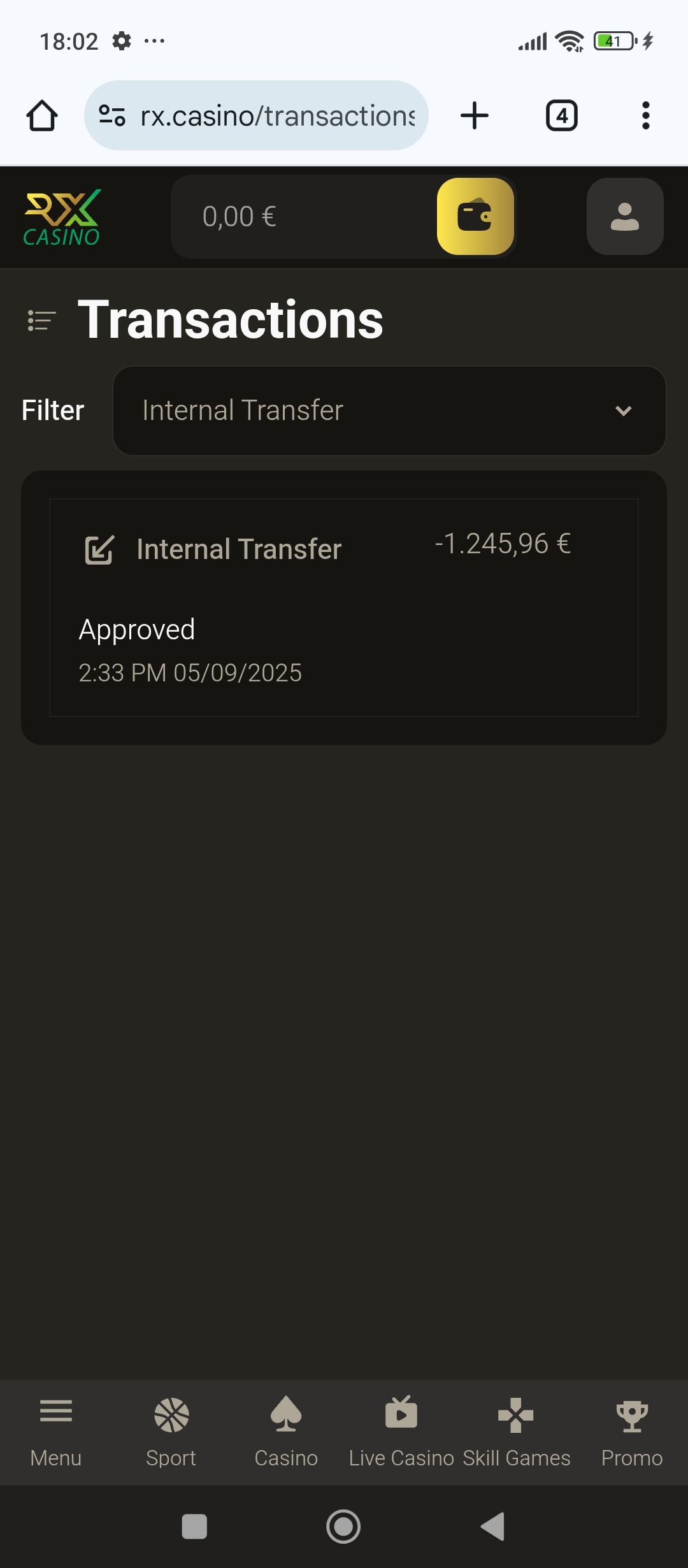Go back with system back button
Image resolution: width=688 pixels, height=1568 pixels.
[492, 1527]
